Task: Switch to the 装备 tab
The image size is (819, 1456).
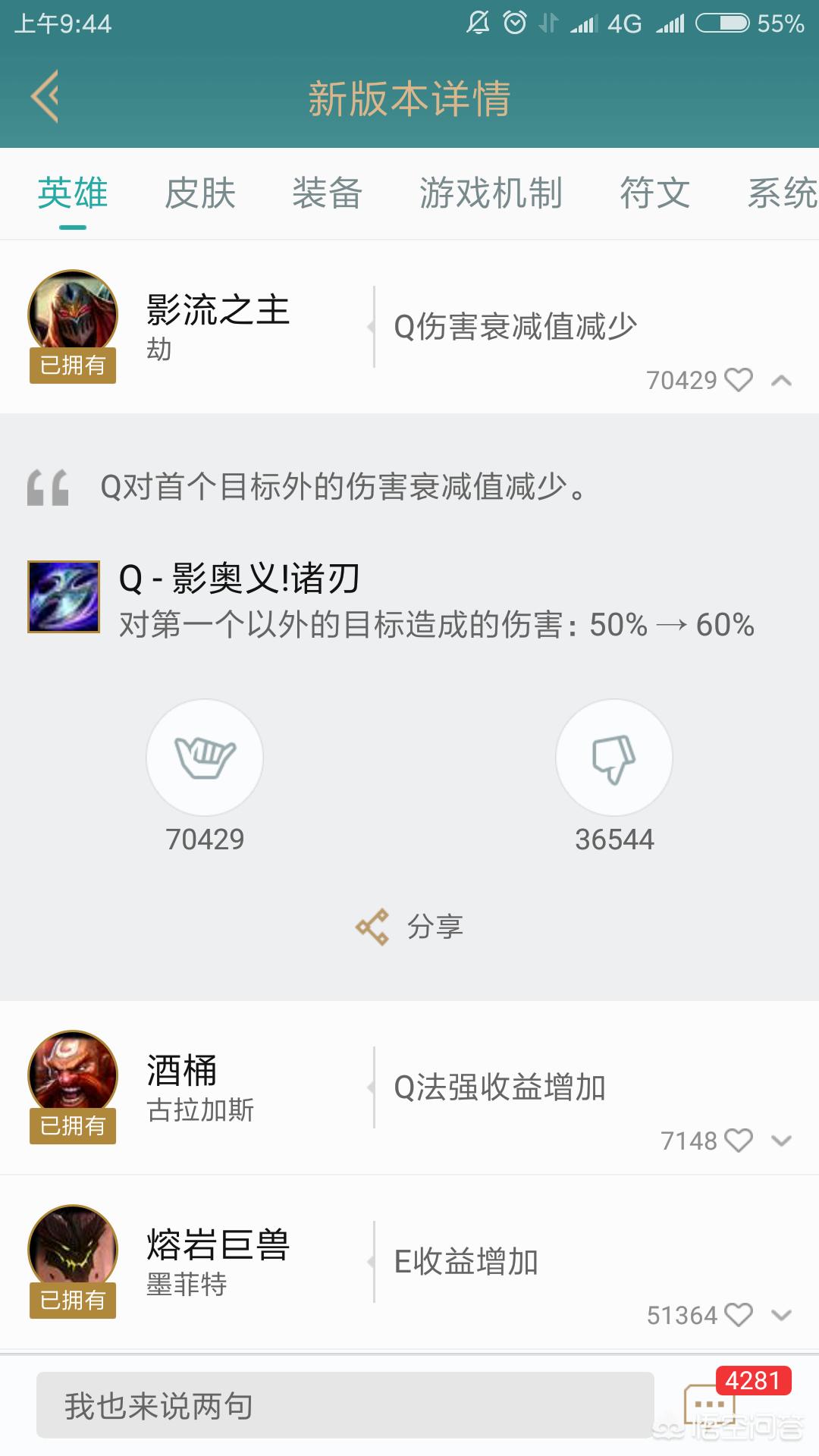Action: click(x=328, y=193)
